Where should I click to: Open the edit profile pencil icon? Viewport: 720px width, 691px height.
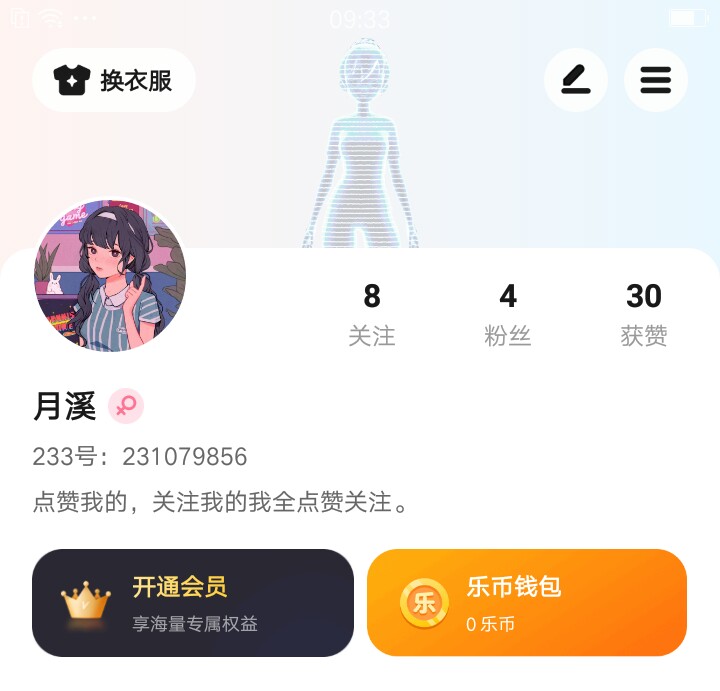point(576,80)
